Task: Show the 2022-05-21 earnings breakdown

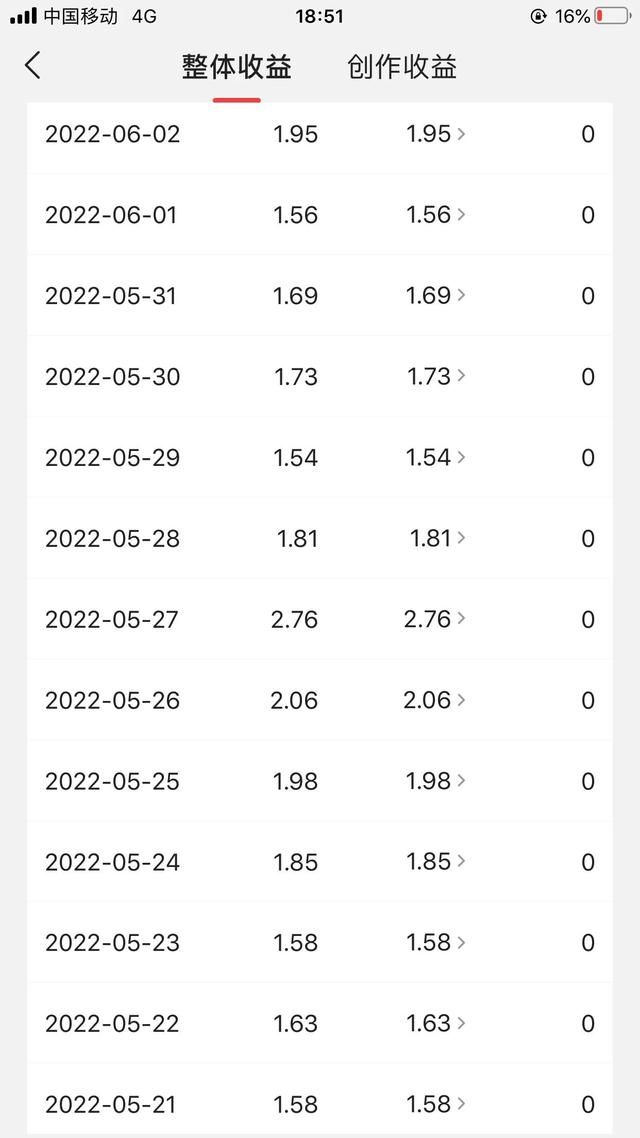Action: coord(436,1105)
